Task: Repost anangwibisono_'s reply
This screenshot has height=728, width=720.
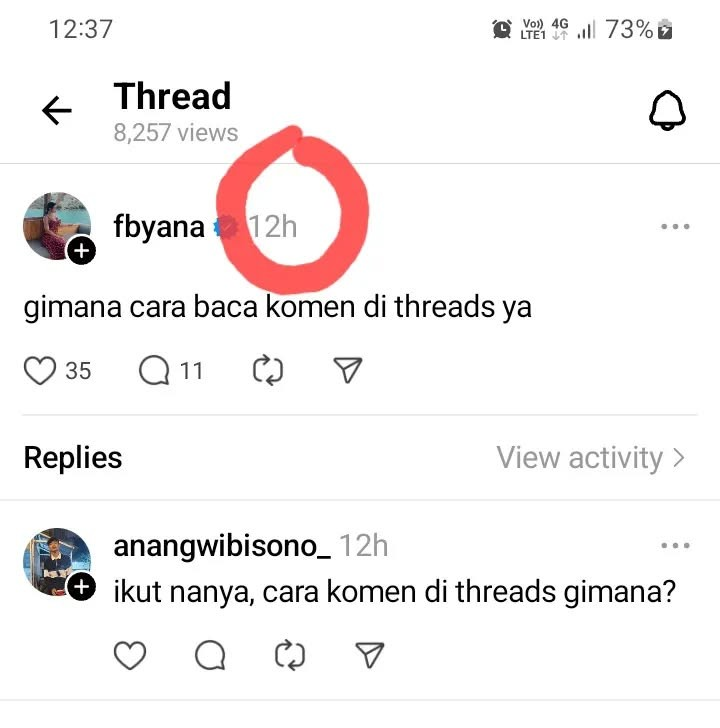Action: (289, 656)
